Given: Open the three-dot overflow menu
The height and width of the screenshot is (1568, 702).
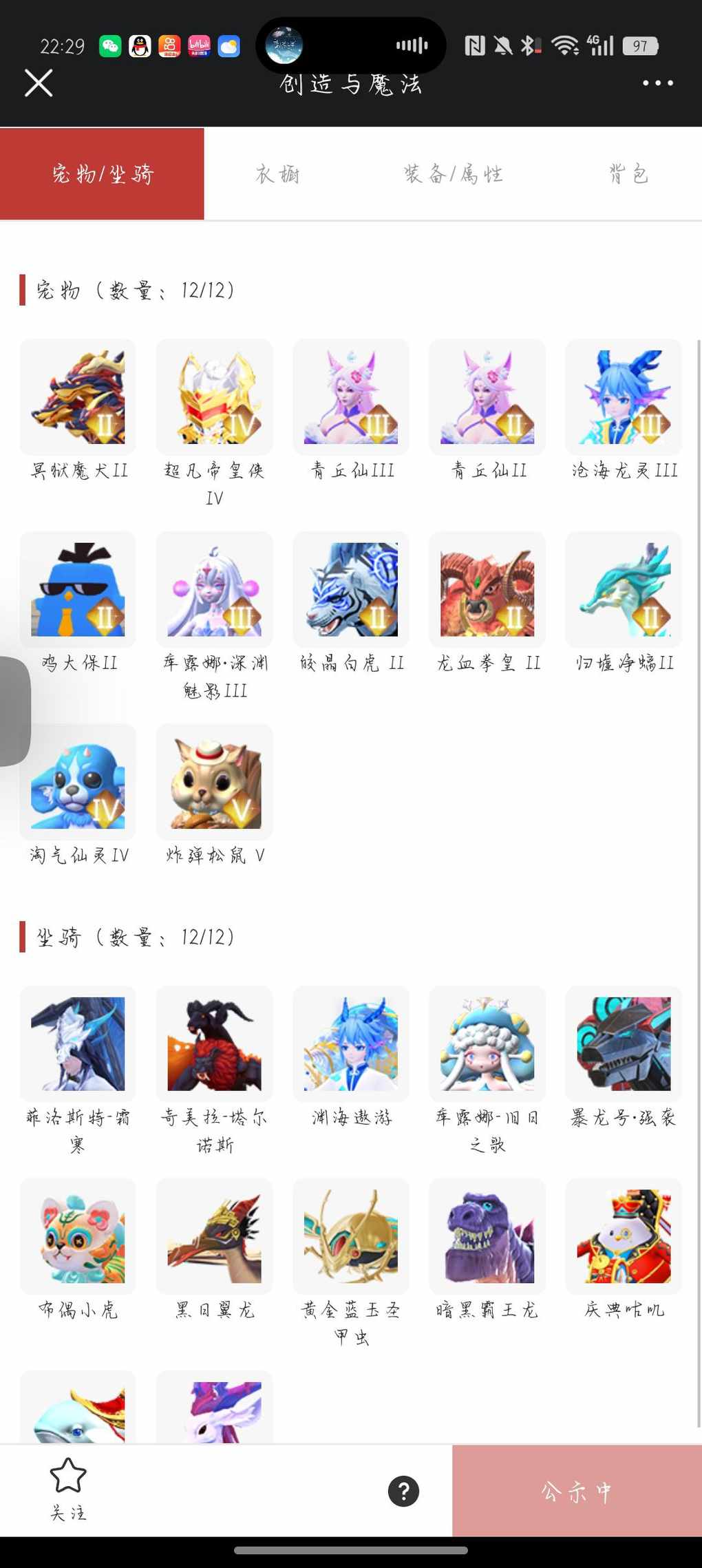Looking at the screenshot, I should 657,83.
